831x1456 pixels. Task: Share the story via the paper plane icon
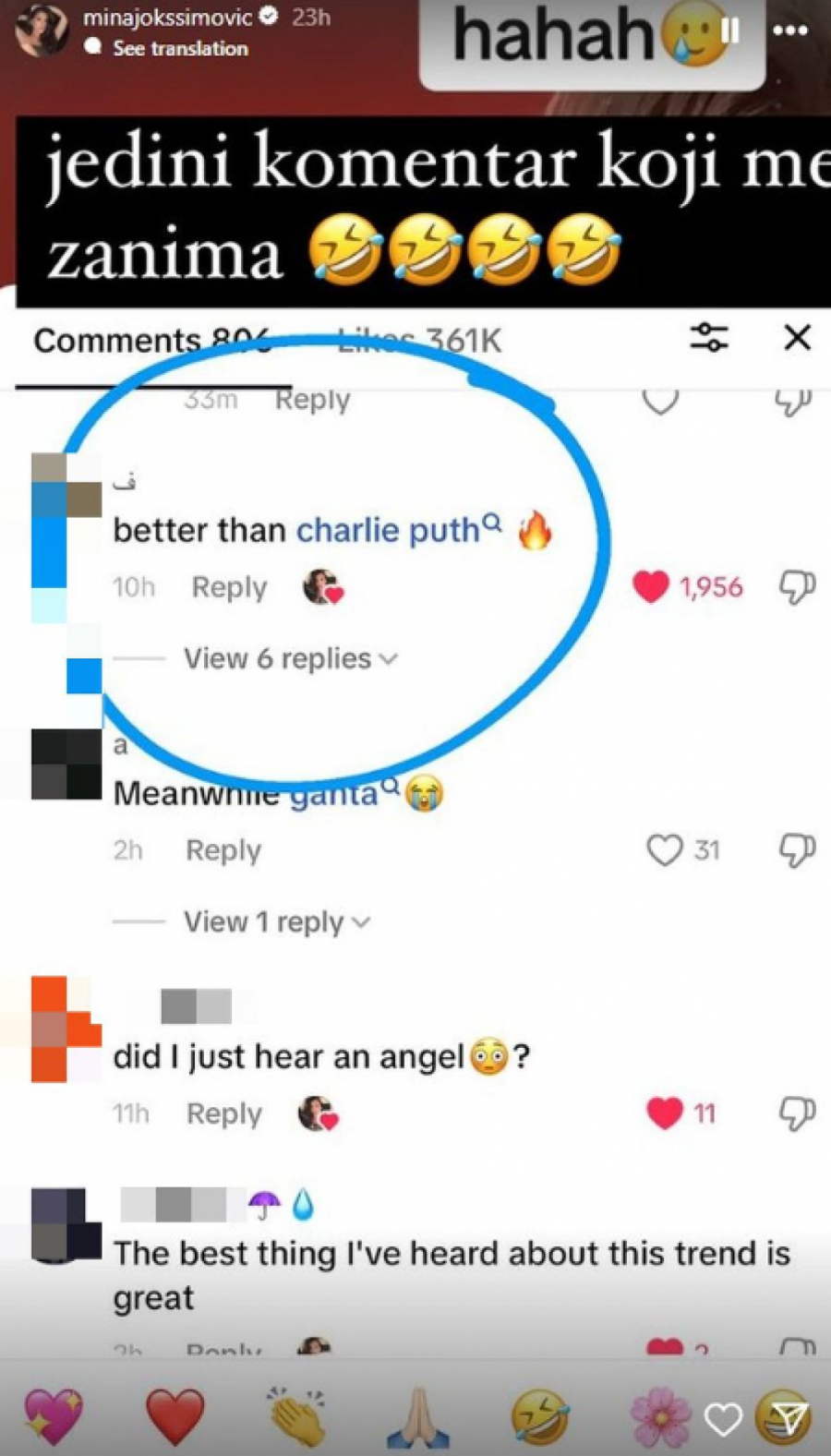tap(789, 1417)
